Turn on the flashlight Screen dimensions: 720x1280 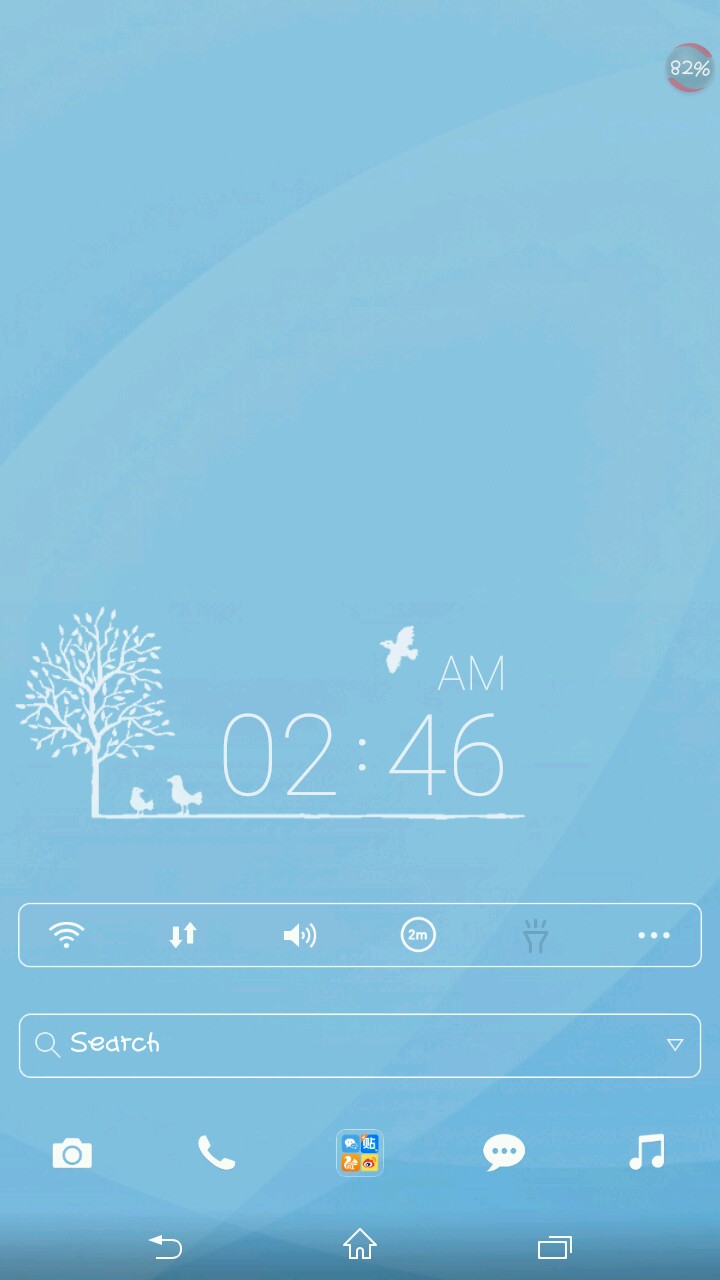click(536, 937)
